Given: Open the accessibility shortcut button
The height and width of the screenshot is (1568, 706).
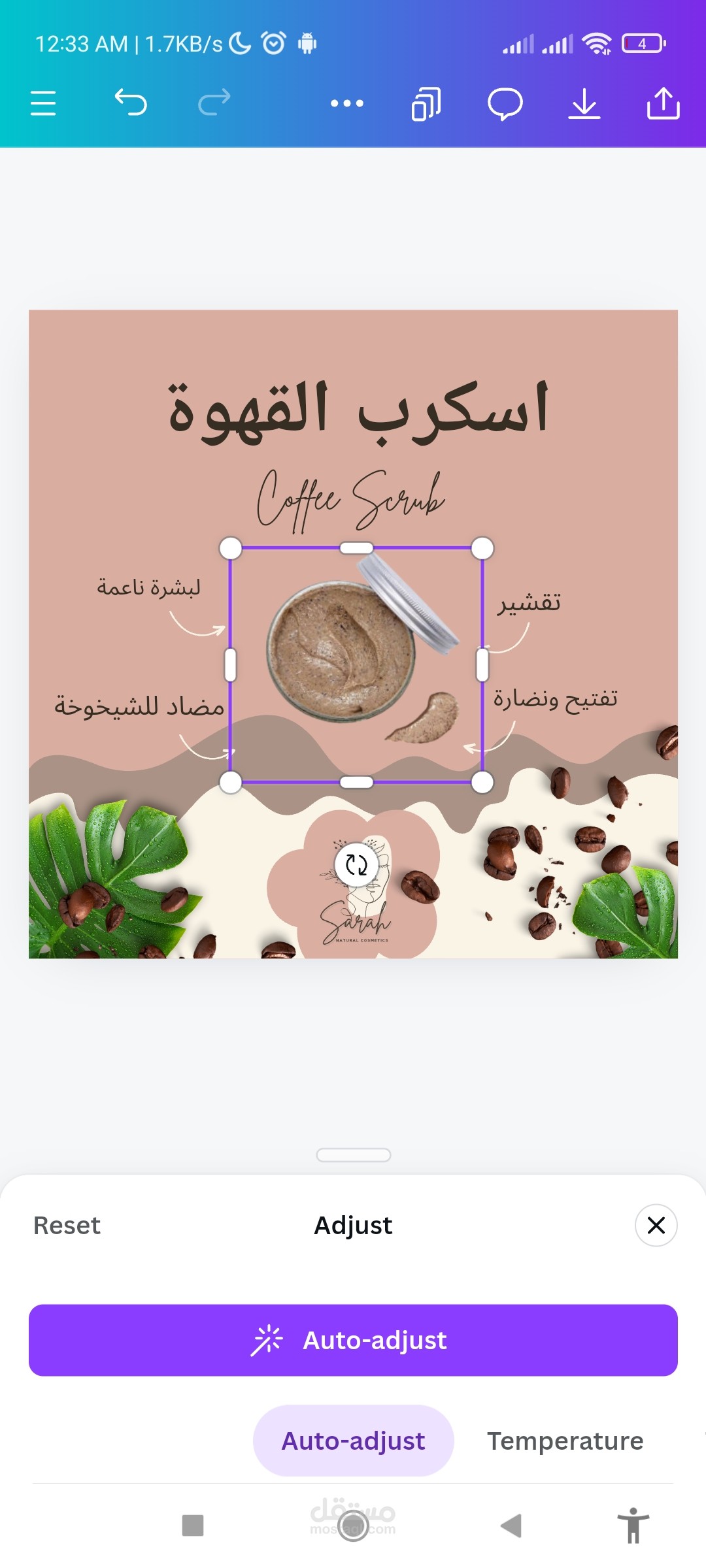Looking at the screenshot, I should (633, 1526).
